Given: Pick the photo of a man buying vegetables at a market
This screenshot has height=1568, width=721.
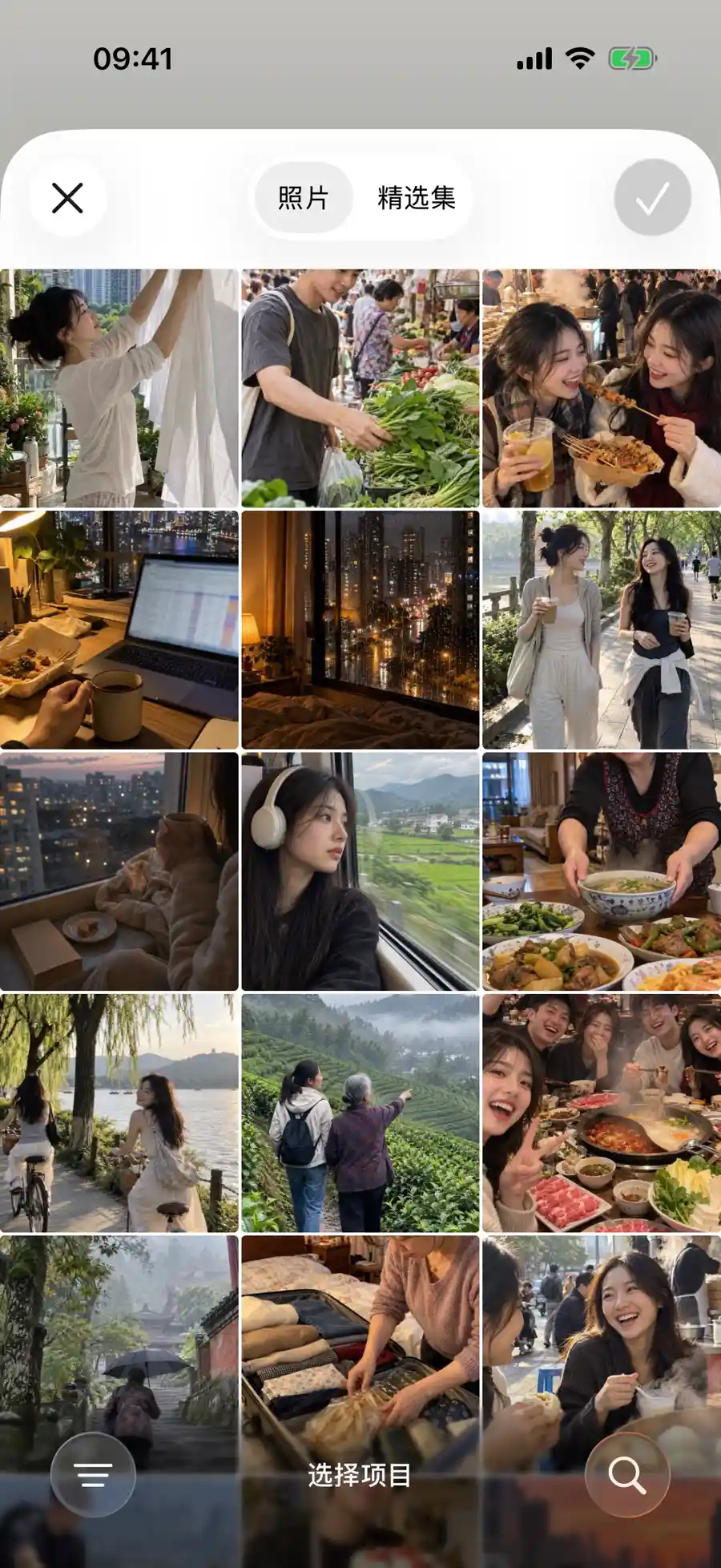Looking at the screenshot, I should [360, 388].
